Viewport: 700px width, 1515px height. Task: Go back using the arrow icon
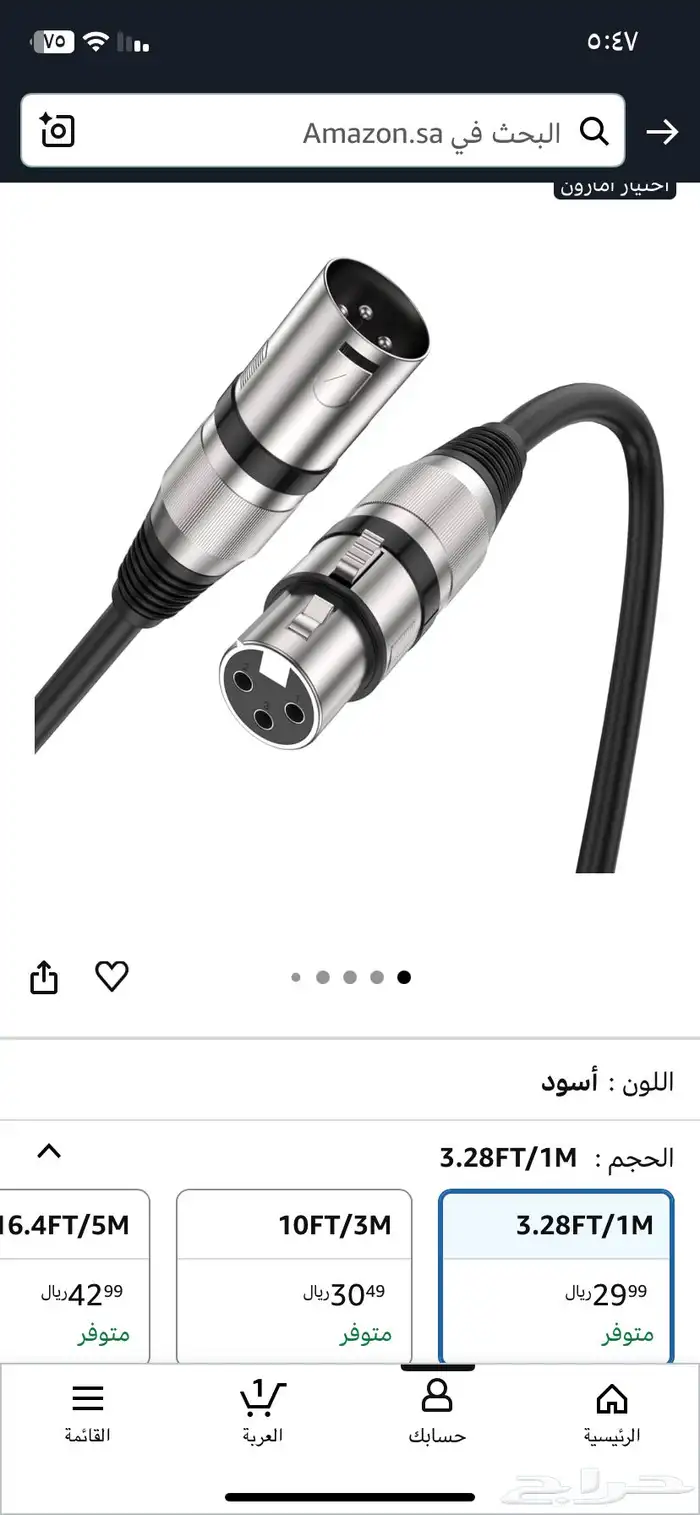click(x=662, y=132)
